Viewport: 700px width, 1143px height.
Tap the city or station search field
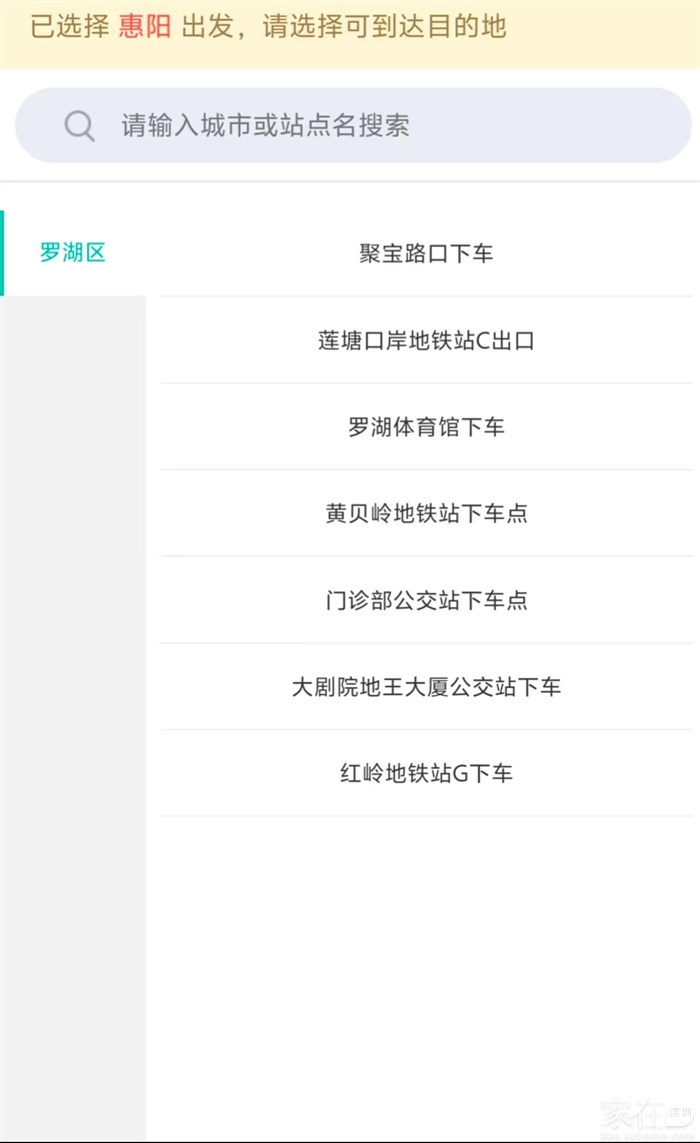pyautogui.click(x=353, y=125)
